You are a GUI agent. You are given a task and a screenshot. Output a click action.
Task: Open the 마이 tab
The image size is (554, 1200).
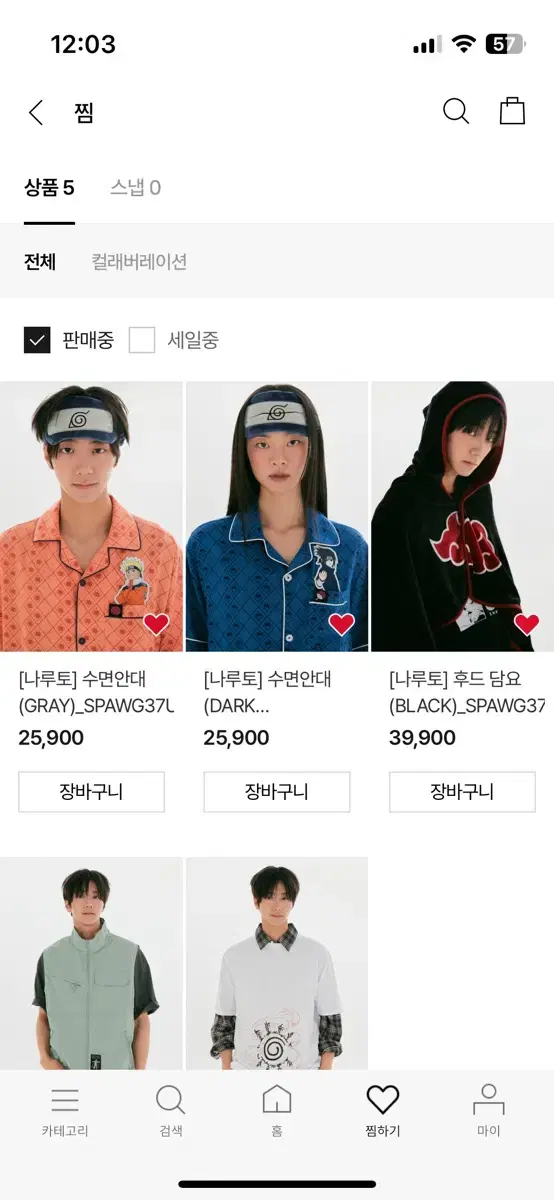[x=489, y=1111]
